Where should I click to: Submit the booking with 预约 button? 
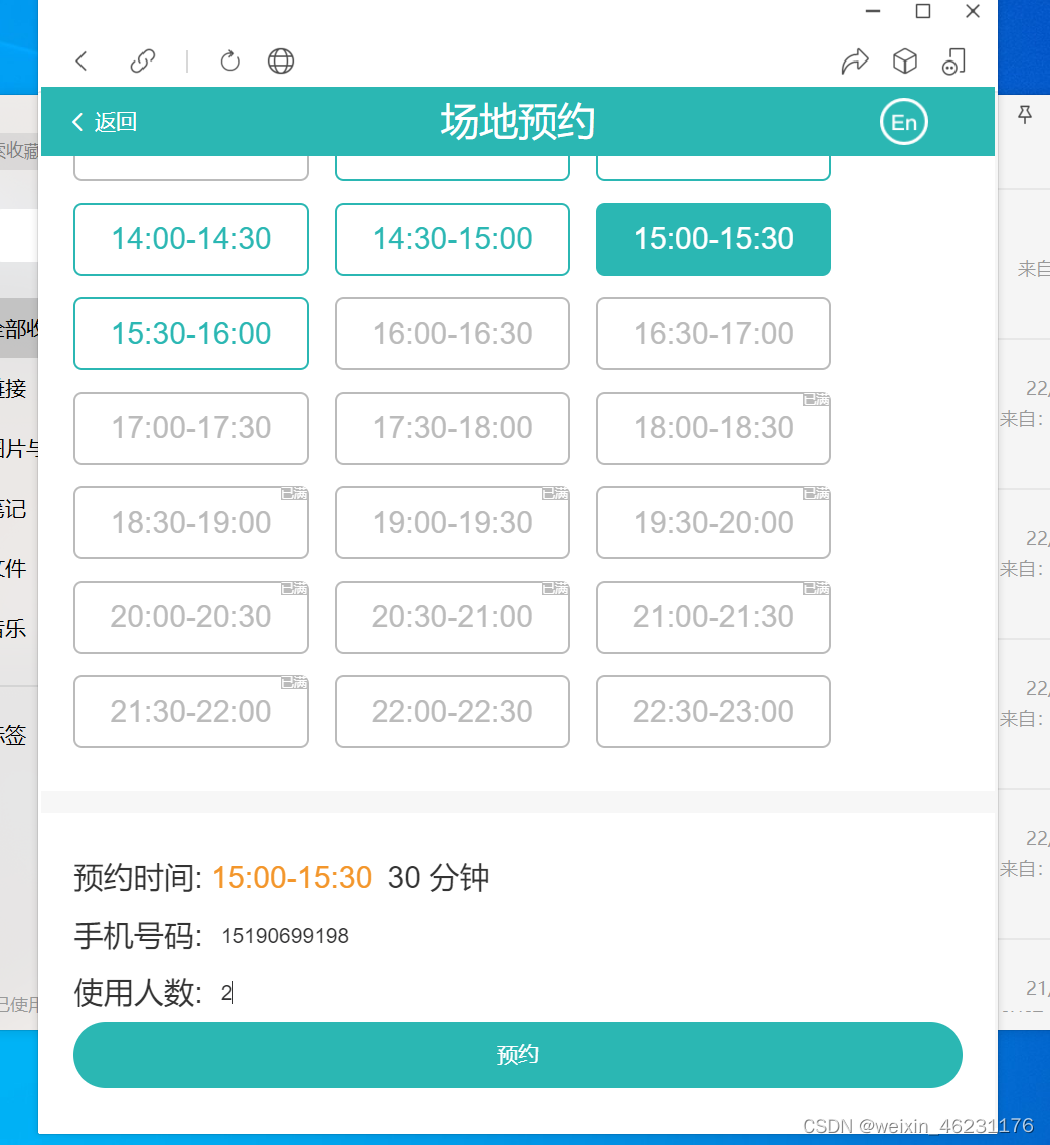point(517,1054)
